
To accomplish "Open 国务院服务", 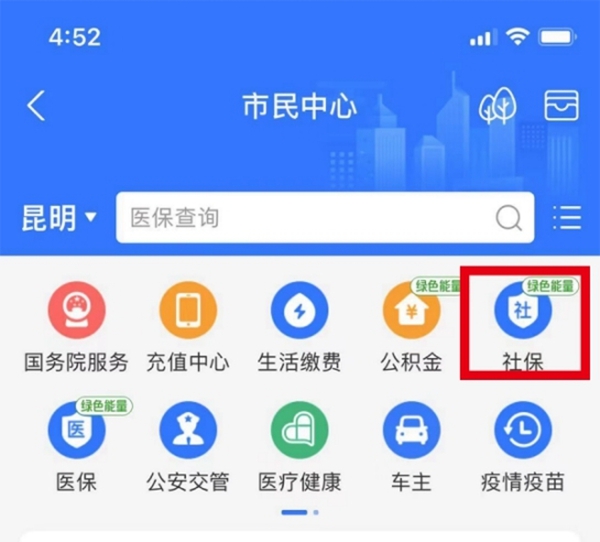I will point(76,328).
